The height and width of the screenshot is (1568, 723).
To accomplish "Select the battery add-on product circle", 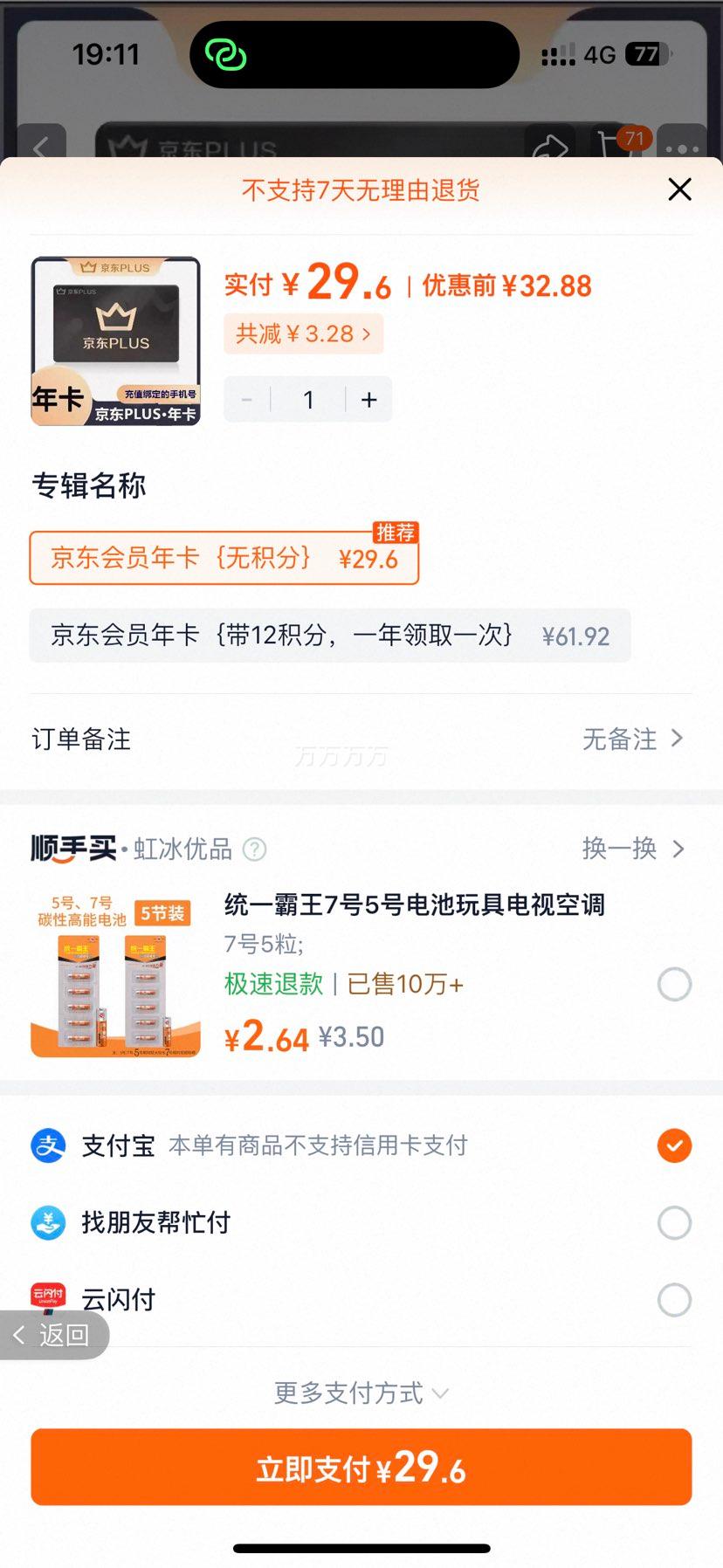I will point(673,984).
